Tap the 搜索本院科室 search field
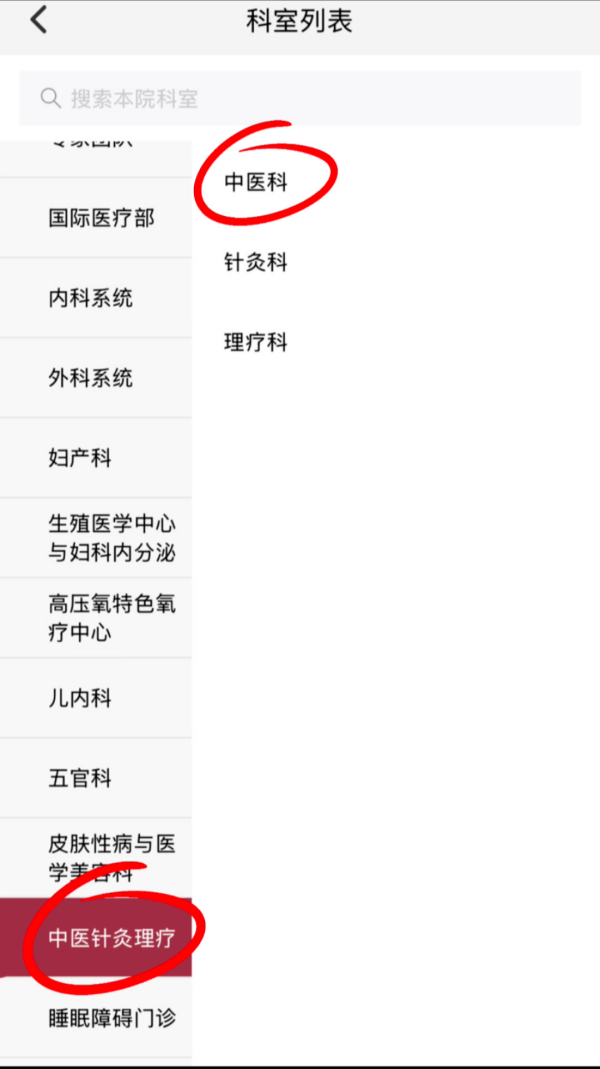The height and width of the screenshot is (1069, 600). [x=300, y=98]
